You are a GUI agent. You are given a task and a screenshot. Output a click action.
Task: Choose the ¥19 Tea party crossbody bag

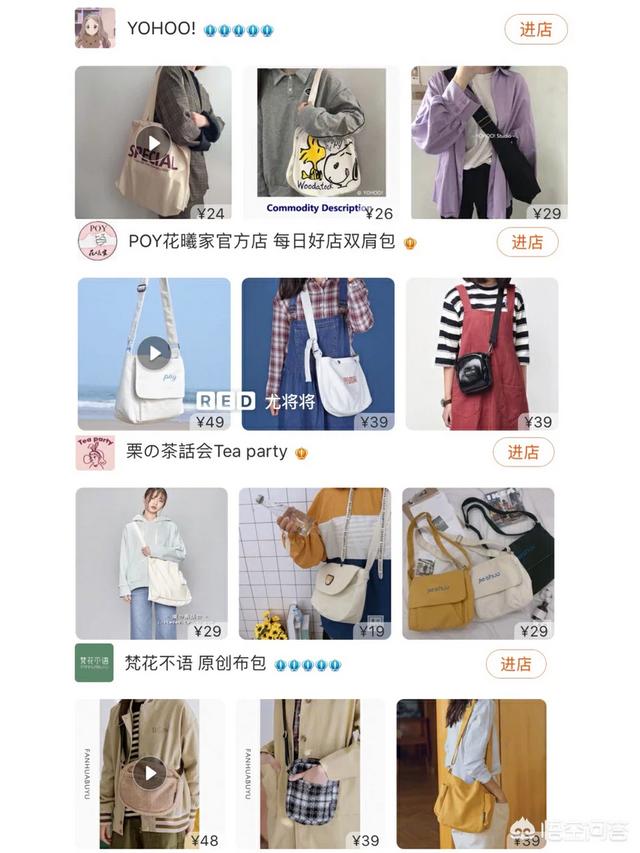point(314,563)
